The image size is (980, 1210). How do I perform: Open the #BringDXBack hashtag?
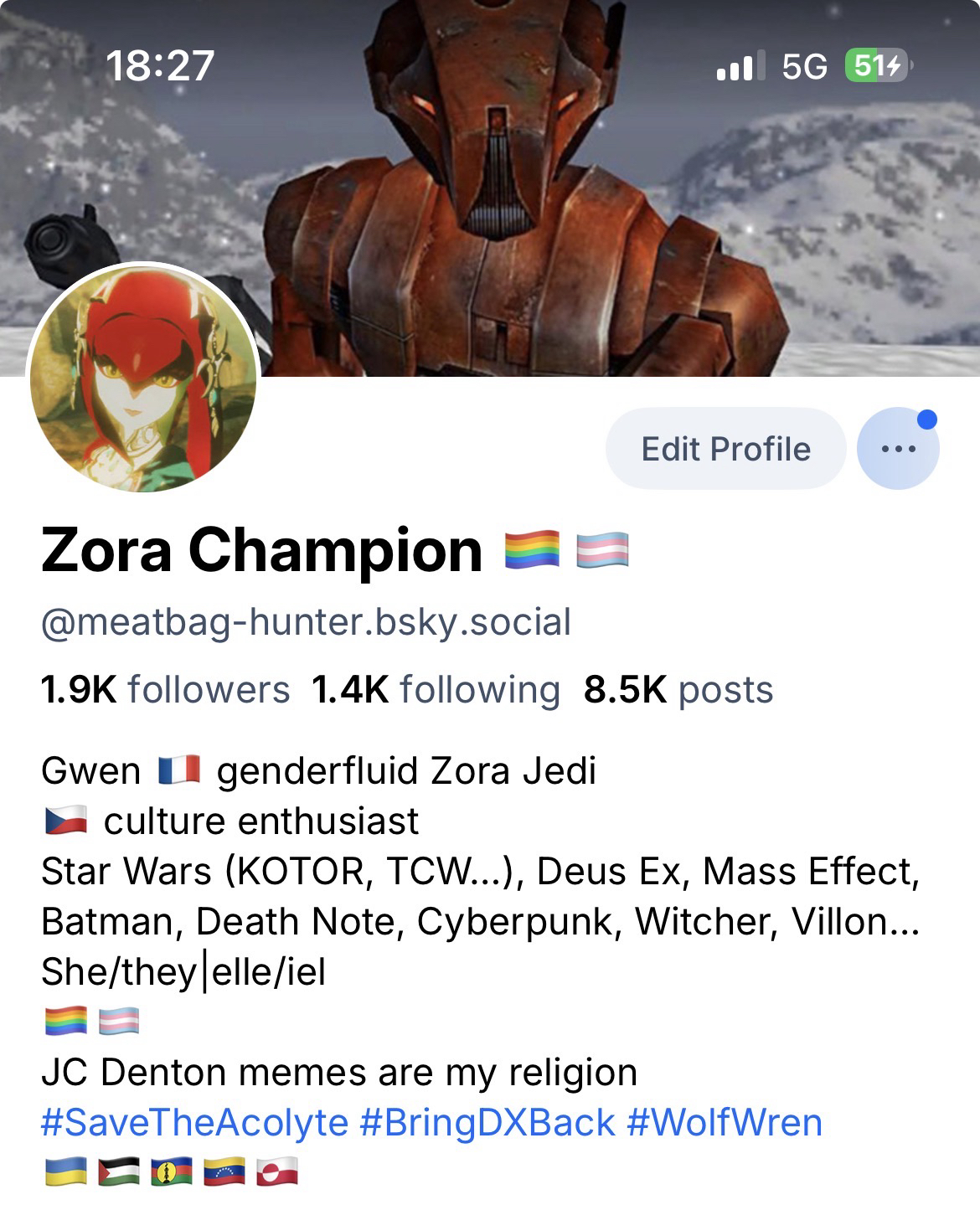click(487, 1123)
